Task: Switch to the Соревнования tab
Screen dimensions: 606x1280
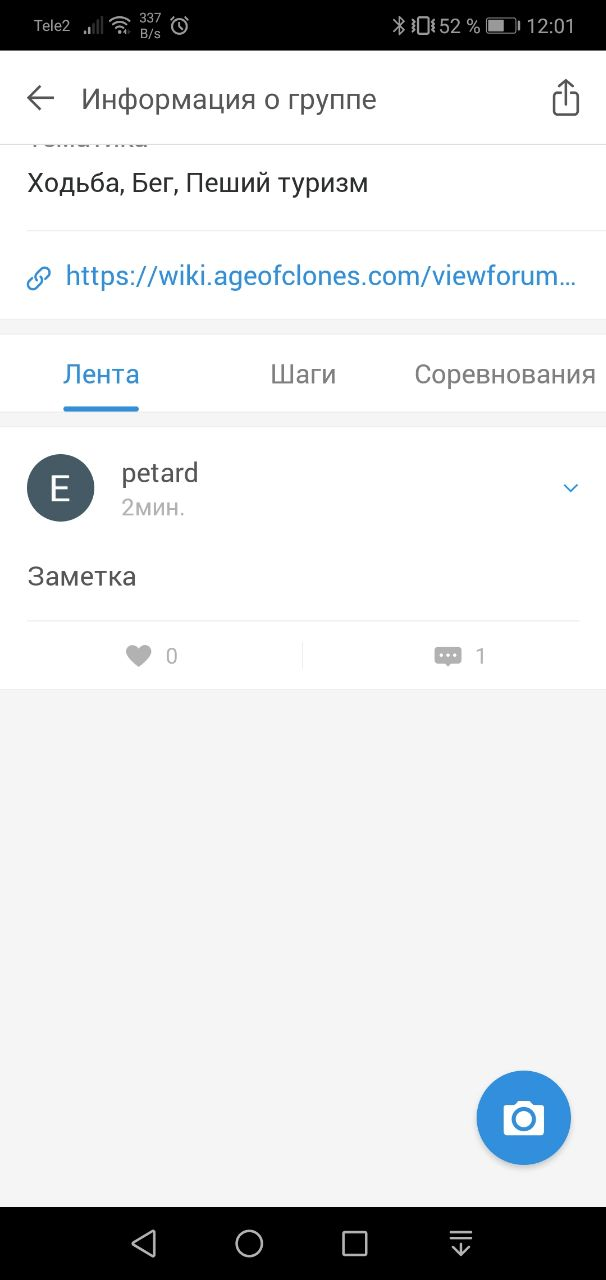Action: point(505,375)
